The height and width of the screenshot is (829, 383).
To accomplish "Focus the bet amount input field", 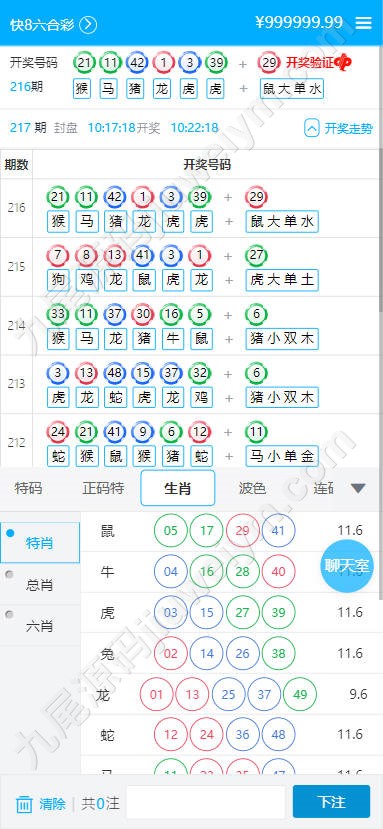I will point(207,804).
